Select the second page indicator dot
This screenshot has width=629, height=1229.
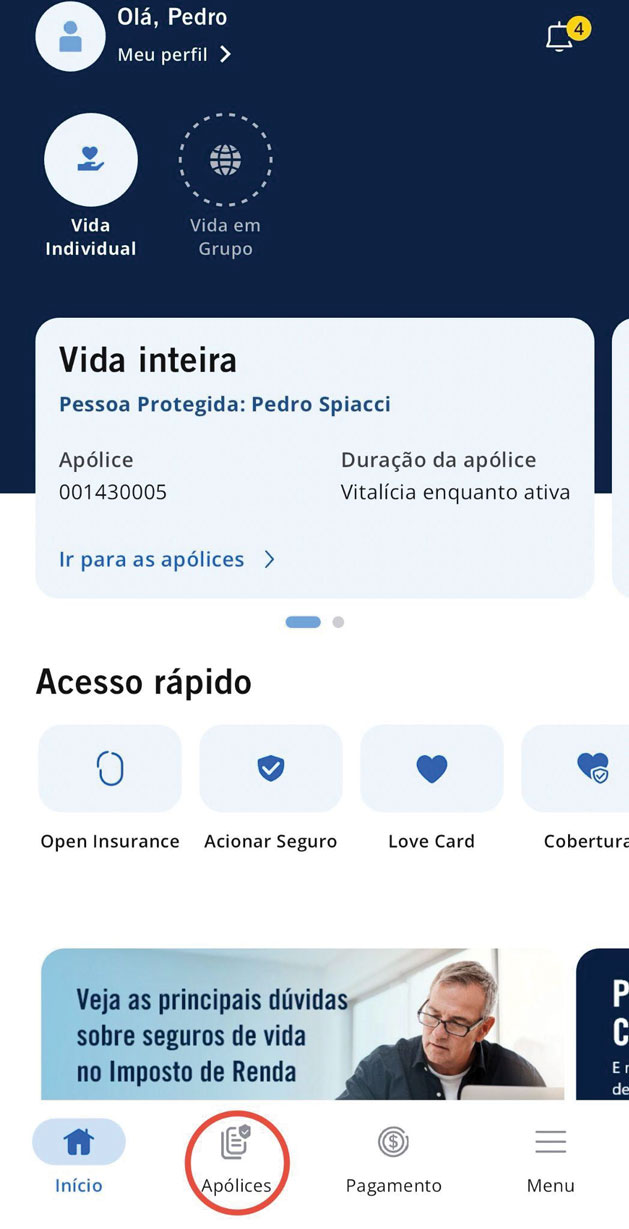tap(338, 622)
